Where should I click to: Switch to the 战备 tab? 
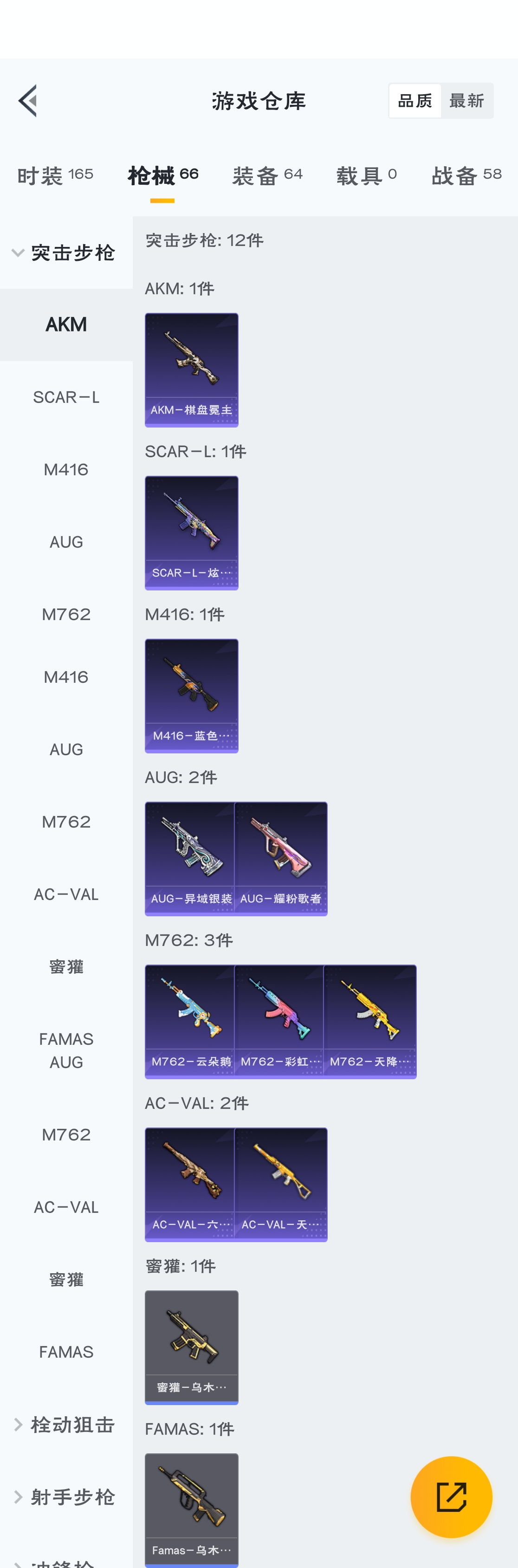click(x=466, y=175)
